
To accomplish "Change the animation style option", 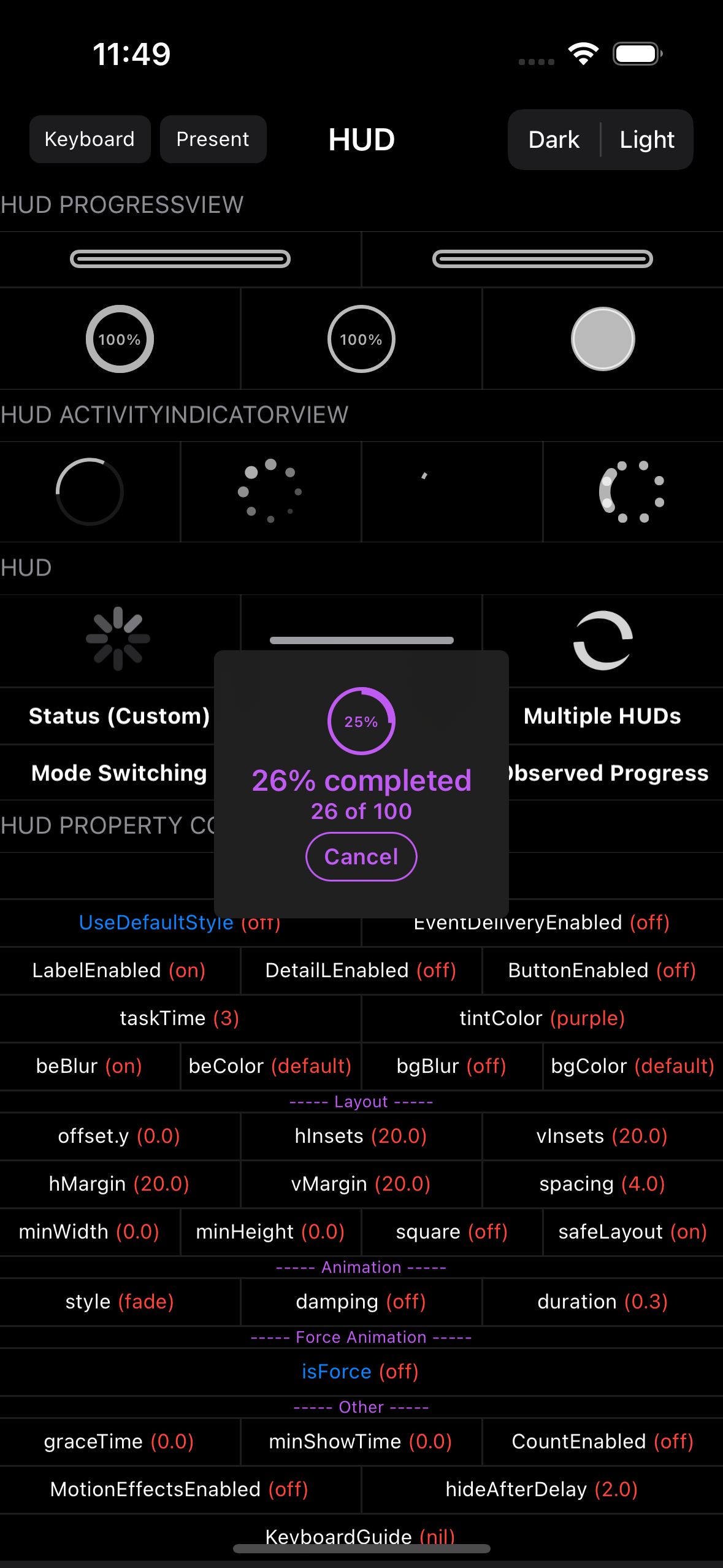I will tap(120, 1302).
